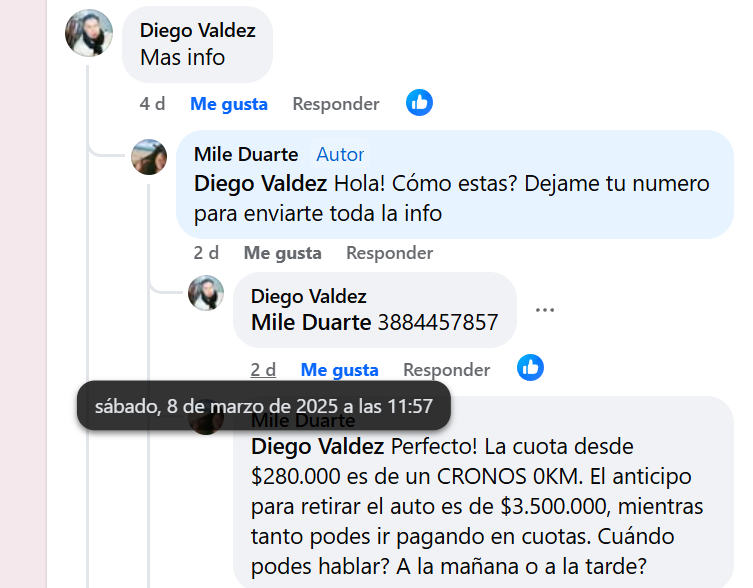Screen dimensions: 753x588
Task: Open the like reaction on the 3884457857 comment
Action: click(x=531, y=368)
